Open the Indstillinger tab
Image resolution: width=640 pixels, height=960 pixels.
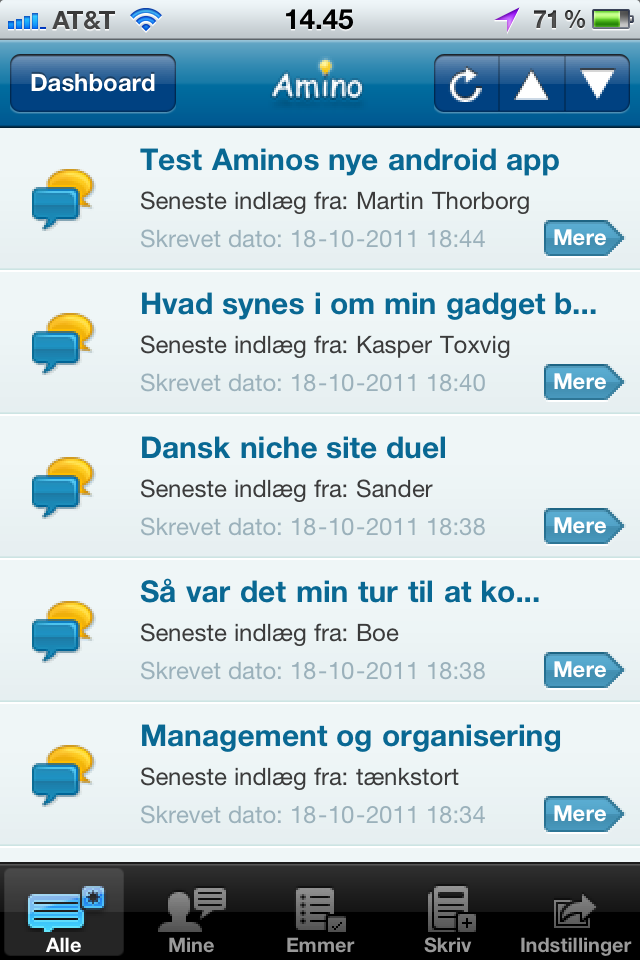575,915
